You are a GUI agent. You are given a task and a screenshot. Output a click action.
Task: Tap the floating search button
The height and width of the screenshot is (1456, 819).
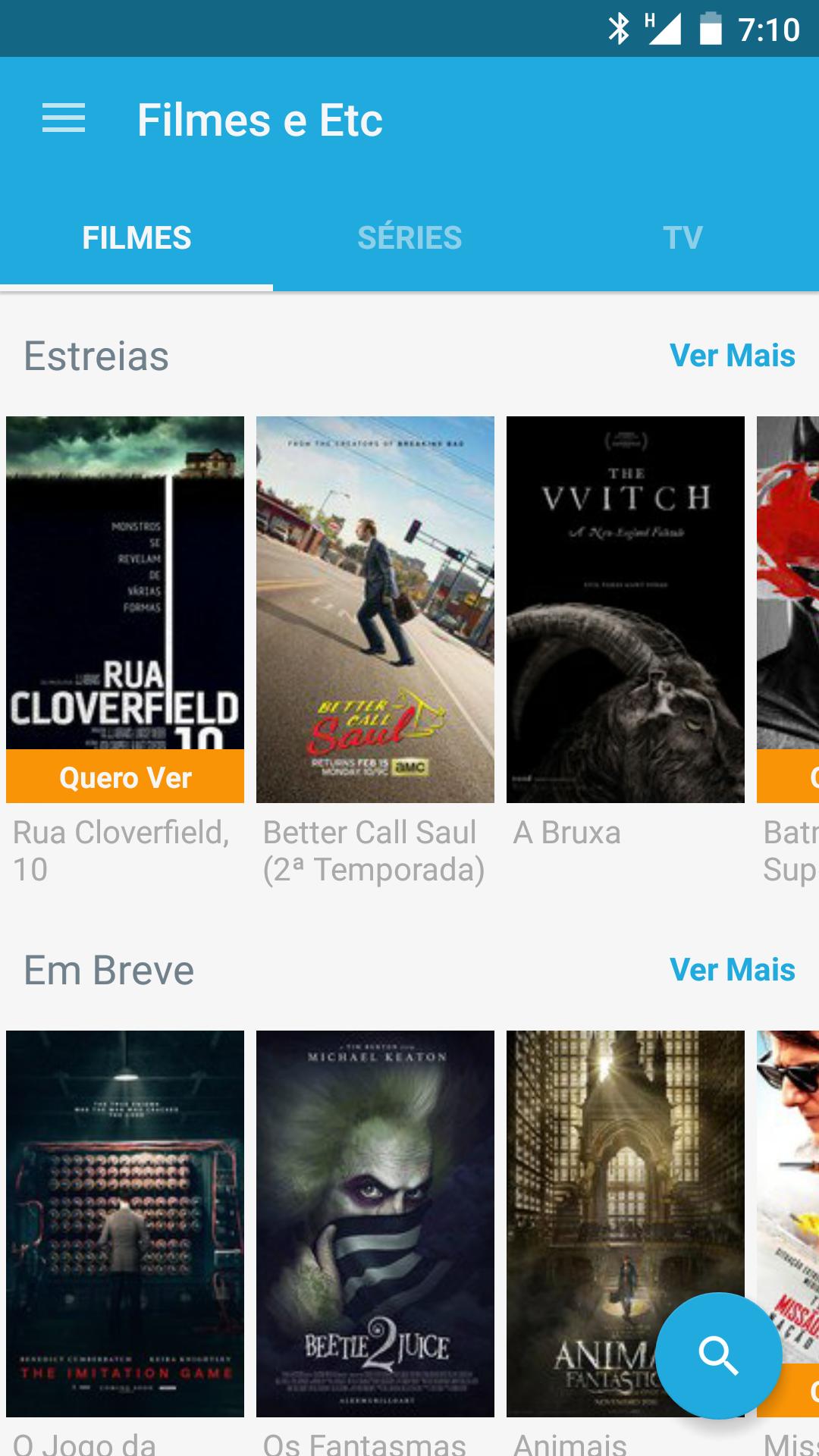(718, 1355)
